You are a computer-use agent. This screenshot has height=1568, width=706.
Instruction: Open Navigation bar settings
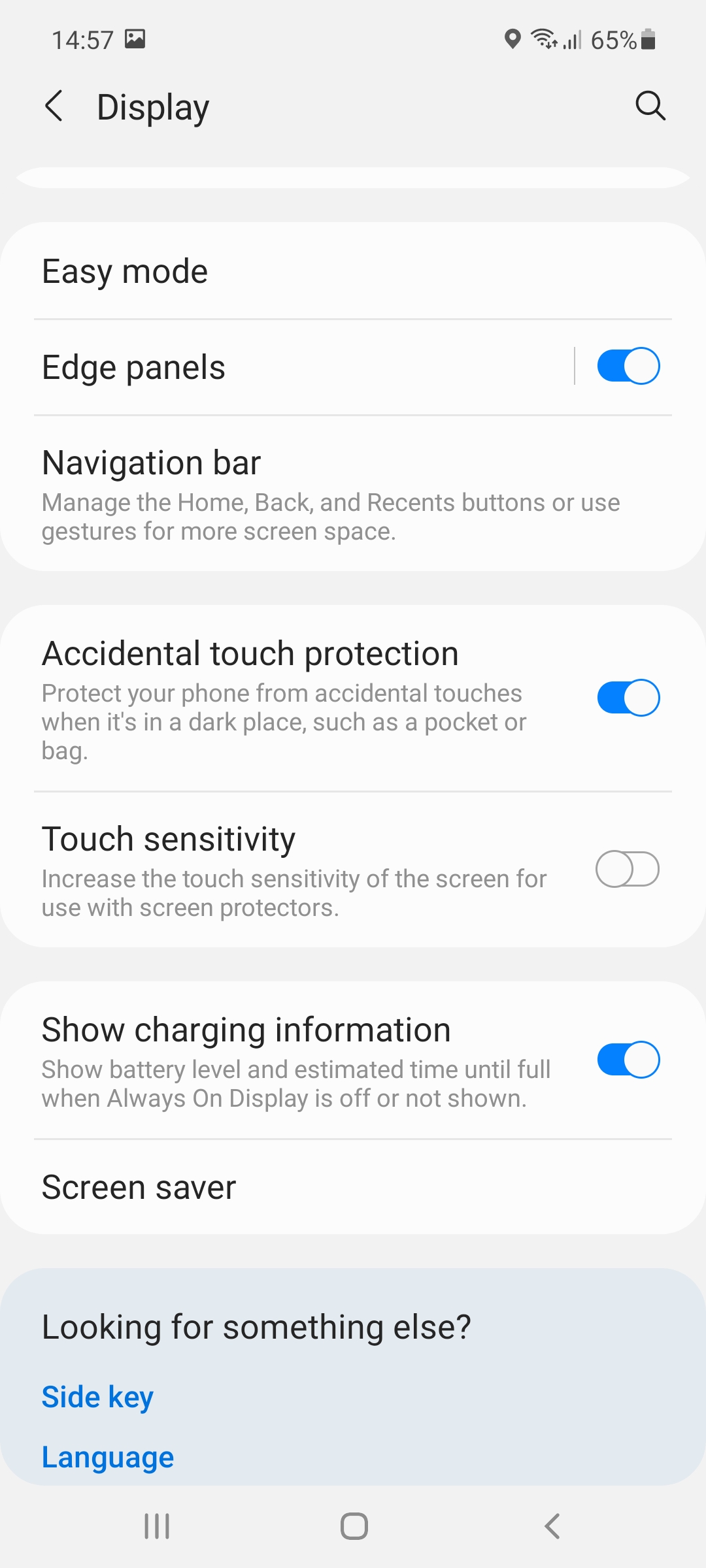(353, 494)
